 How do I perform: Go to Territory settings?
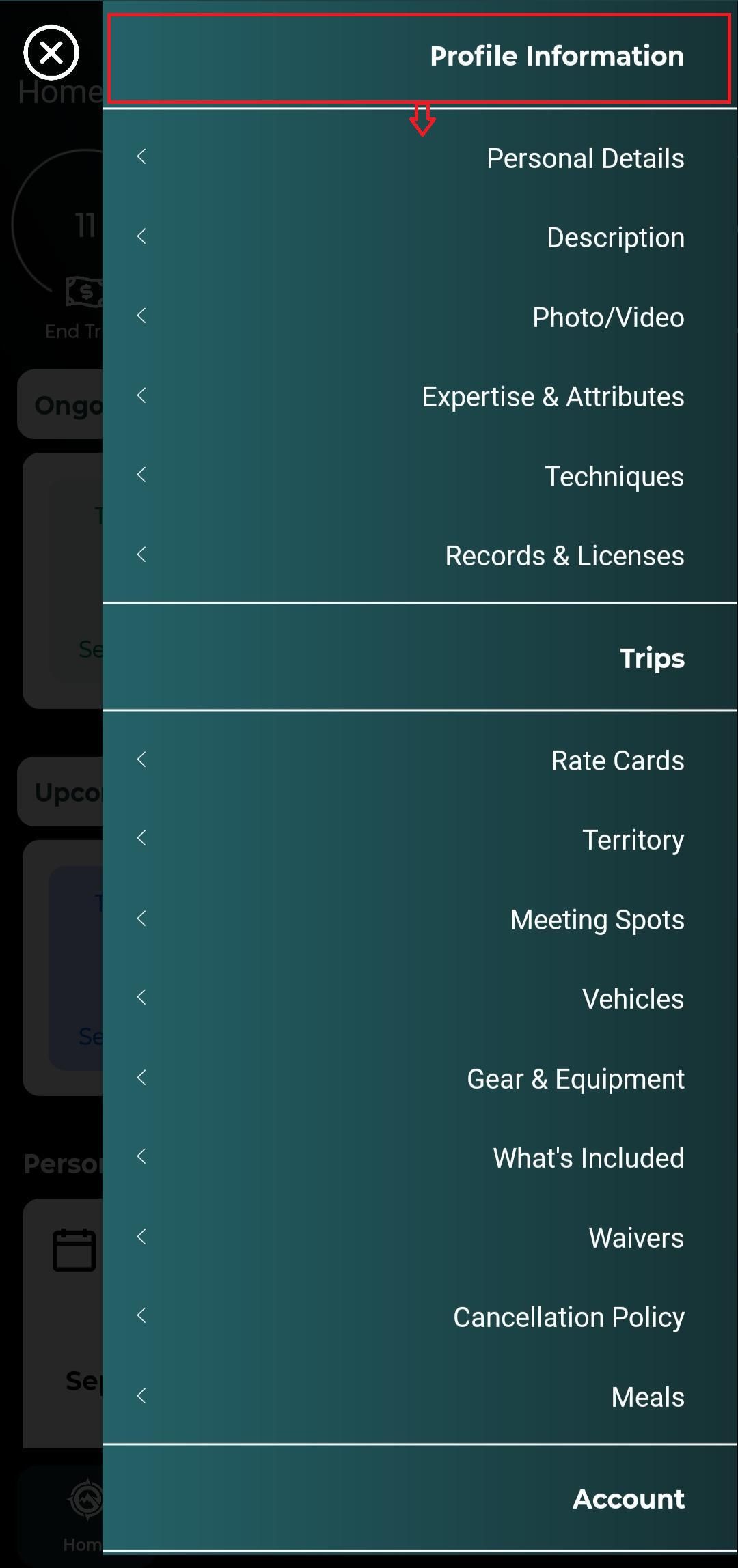(x=633, y=840)
